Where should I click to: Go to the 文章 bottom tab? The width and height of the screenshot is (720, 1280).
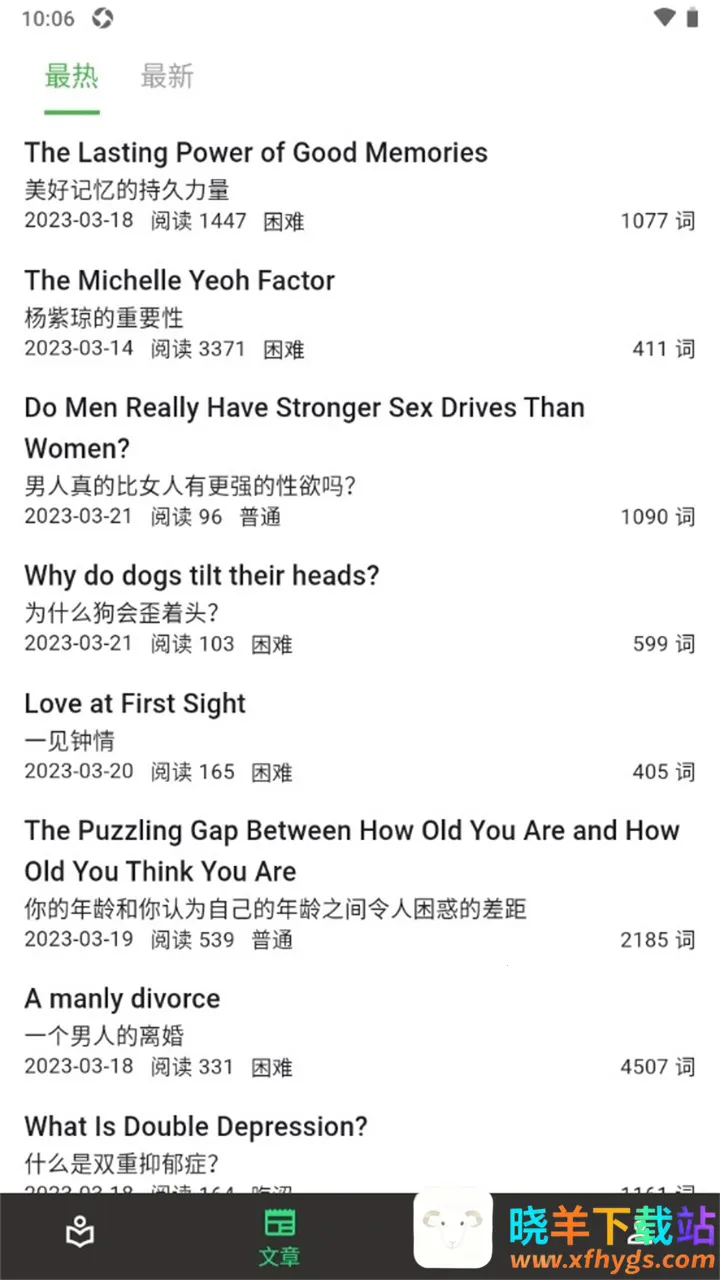[279, 1236]
